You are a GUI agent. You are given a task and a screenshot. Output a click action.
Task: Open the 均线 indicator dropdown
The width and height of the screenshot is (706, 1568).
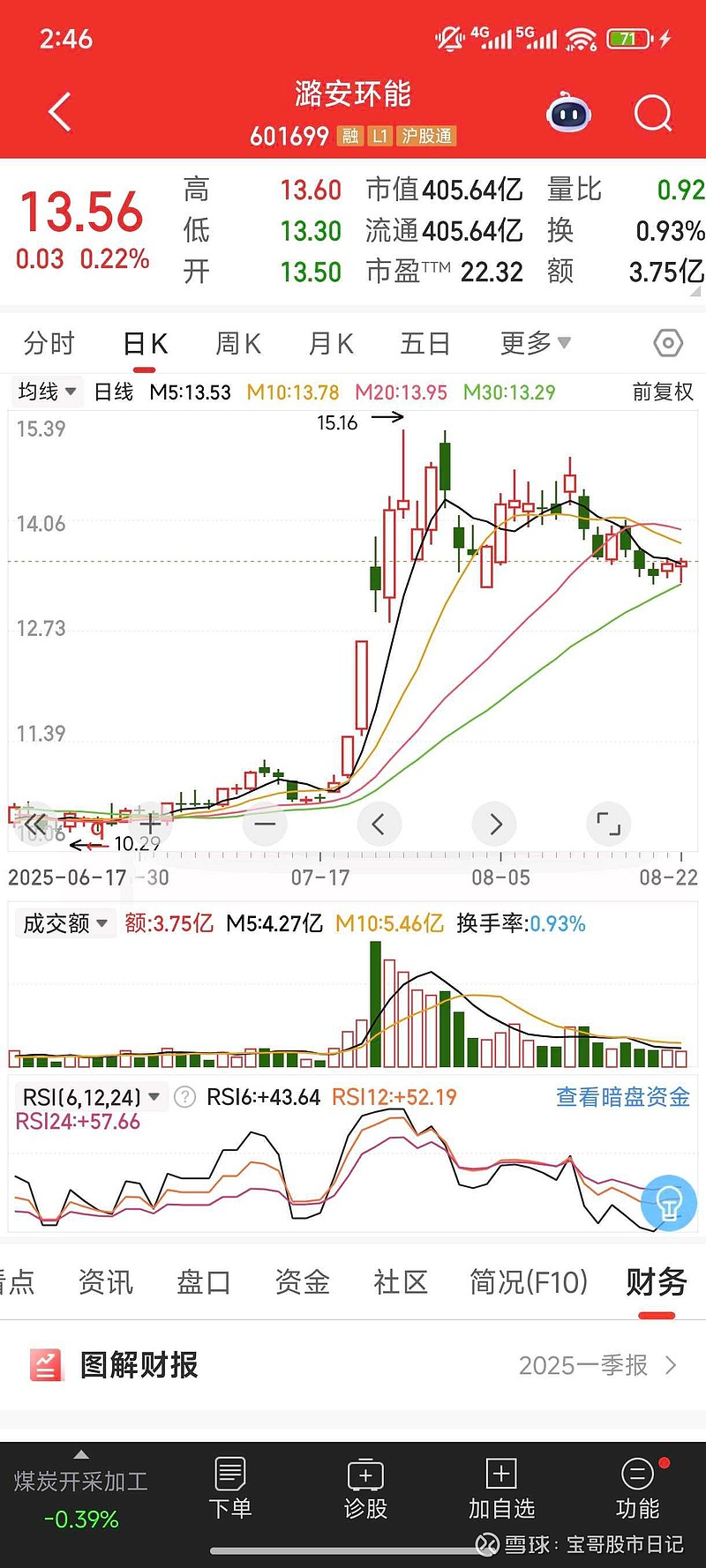(x=47, y=392)
